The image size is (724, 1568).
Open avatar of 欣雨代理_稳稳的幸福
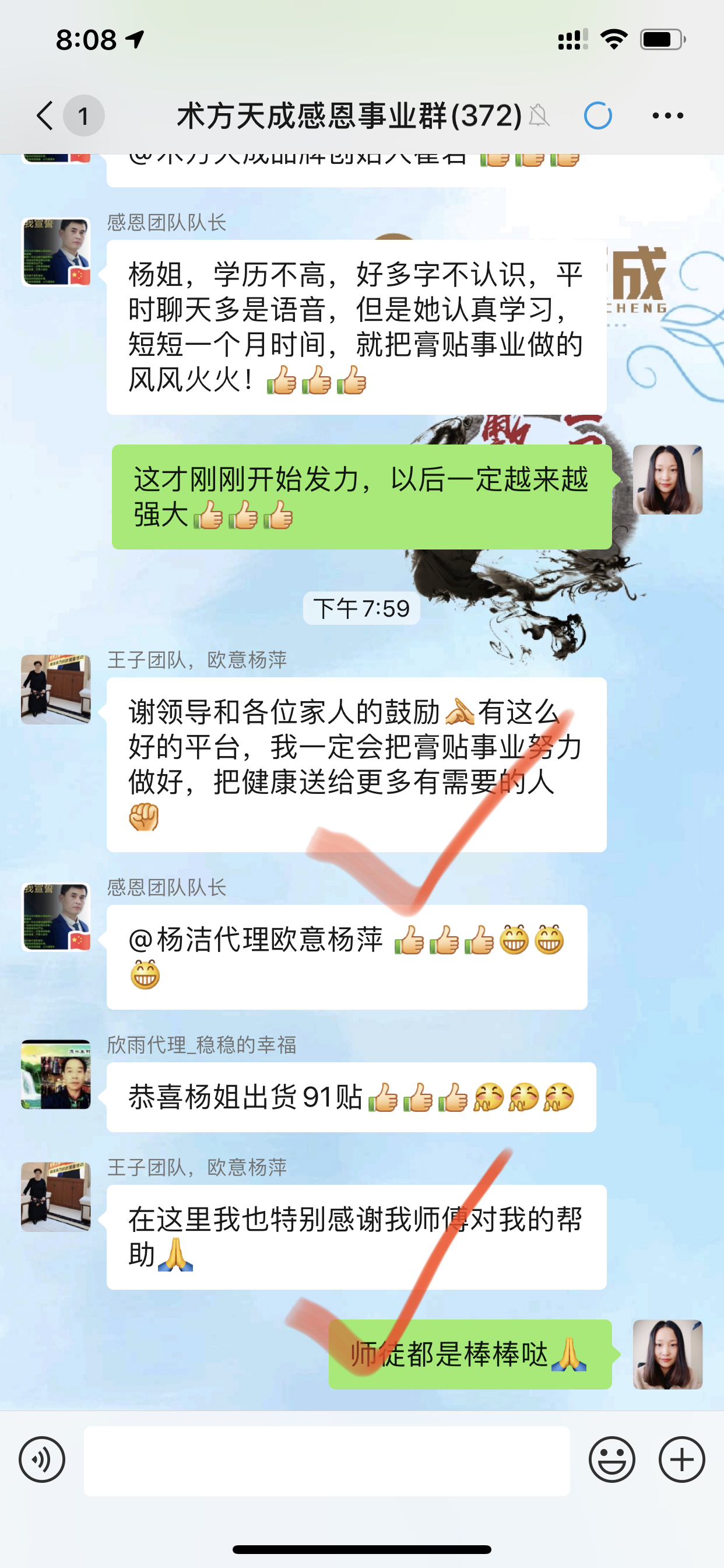coord(56,1074)
